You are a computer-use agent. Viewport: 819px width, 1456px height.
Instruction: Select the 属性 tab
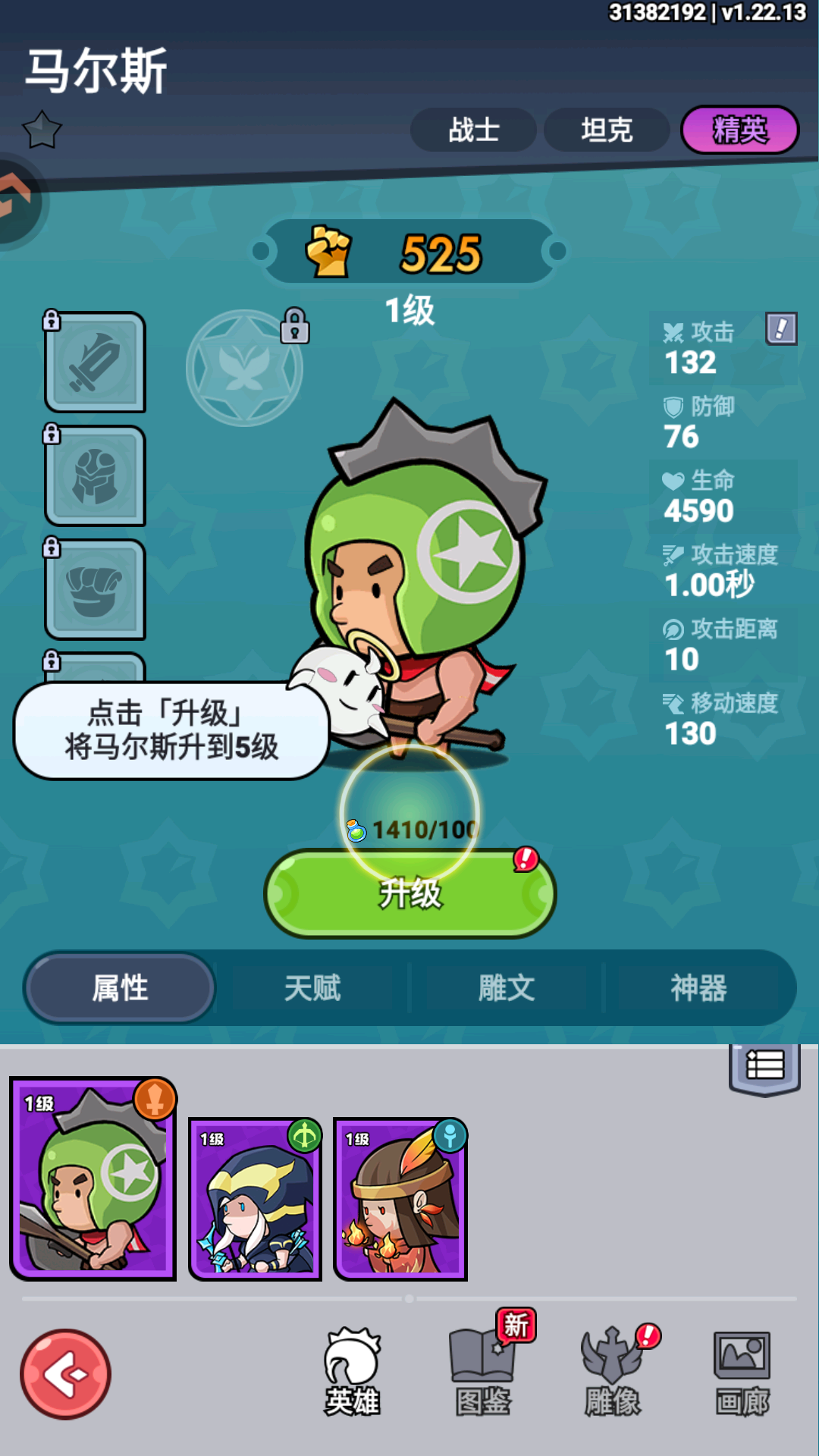pyautogui.click(x=120, y=988)
